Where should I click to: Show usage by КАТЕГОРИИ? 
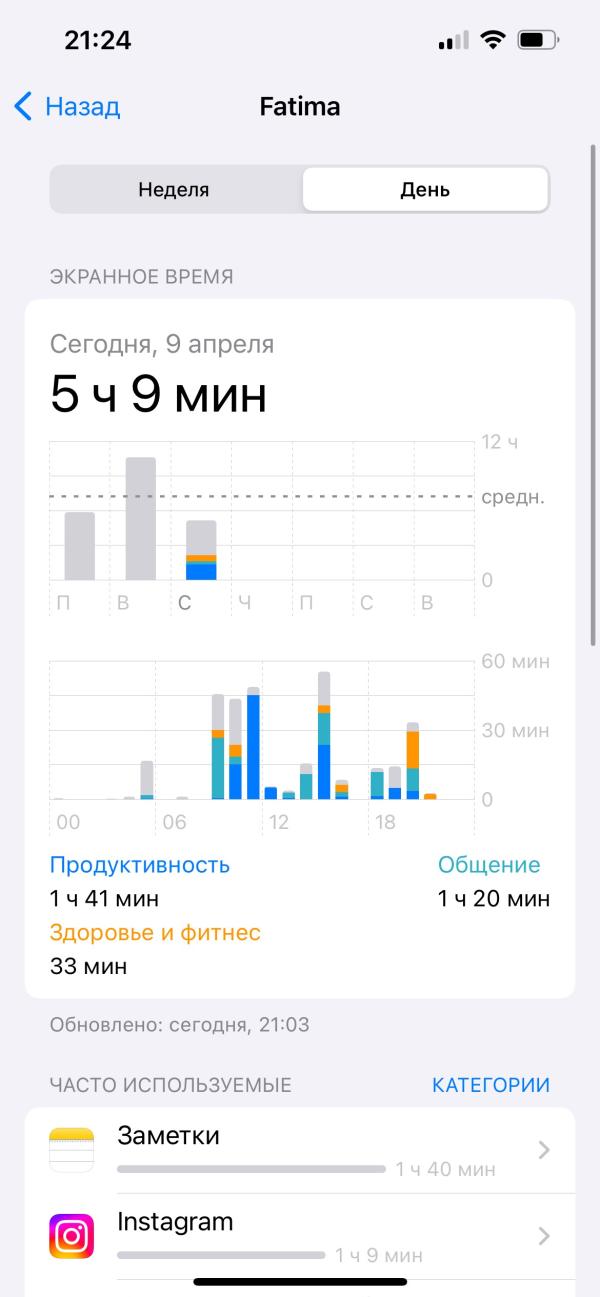click(490, 1085)
